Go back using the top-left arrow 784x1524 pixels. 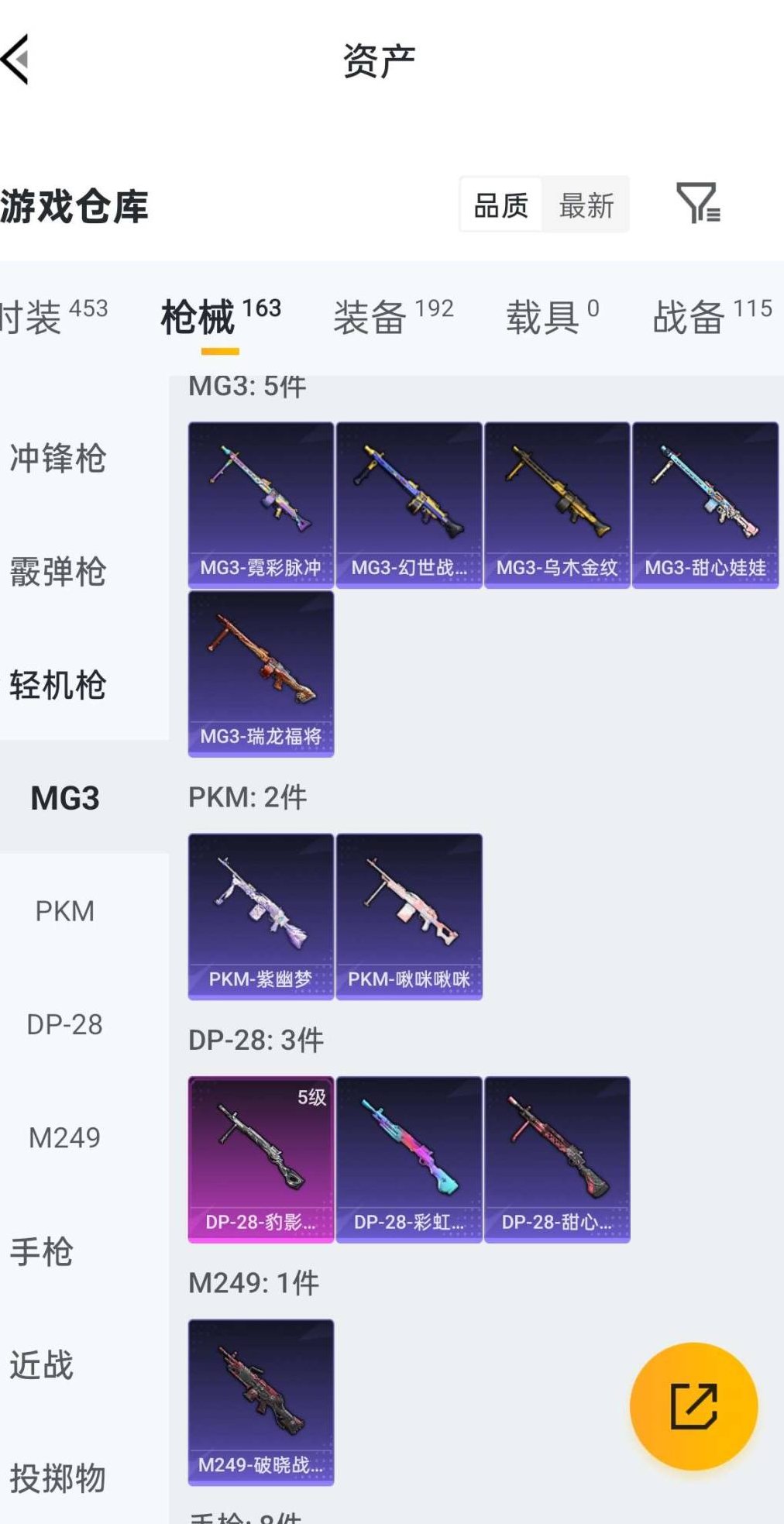(x=17, y=59)
